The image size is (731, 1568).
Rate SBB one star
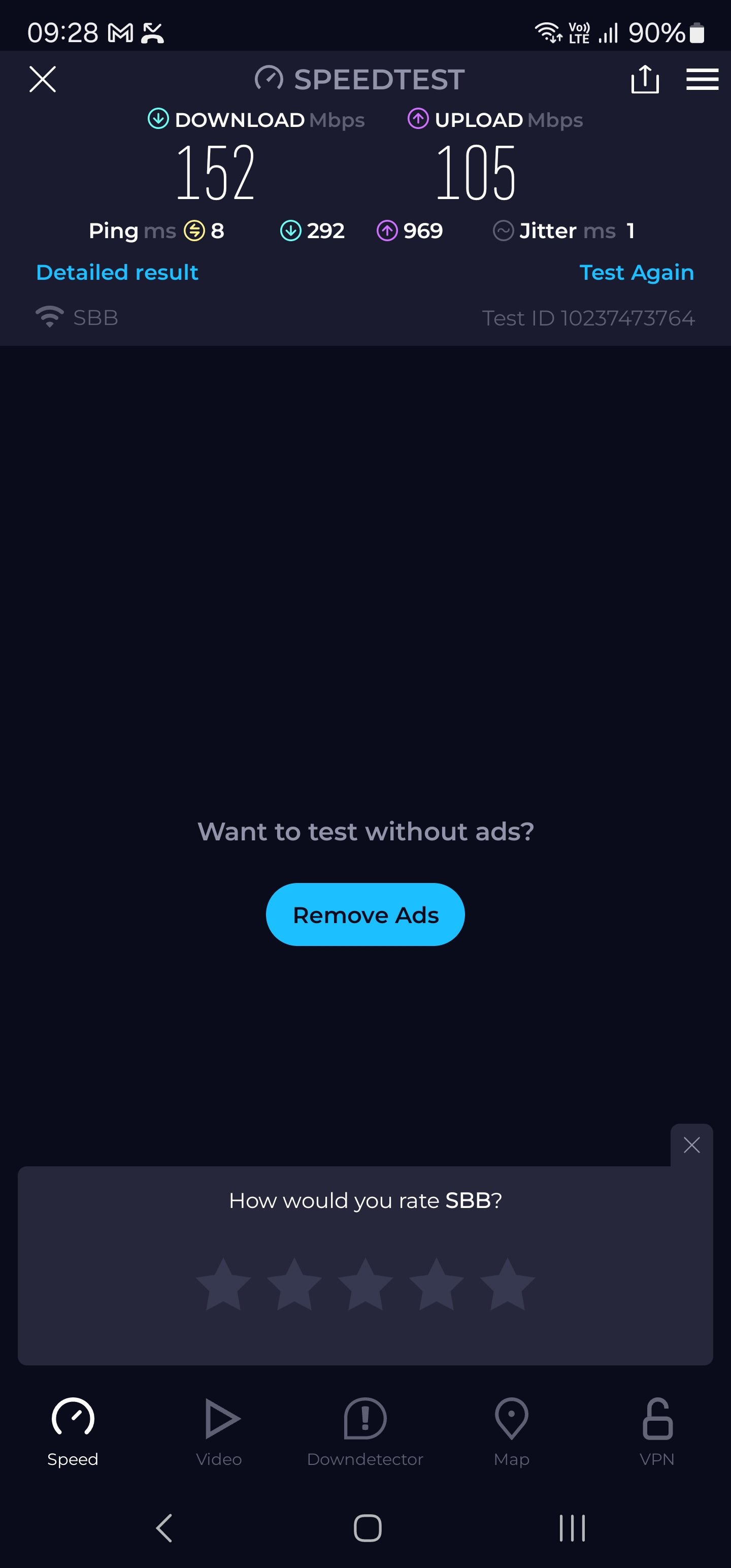[223, 1284]
